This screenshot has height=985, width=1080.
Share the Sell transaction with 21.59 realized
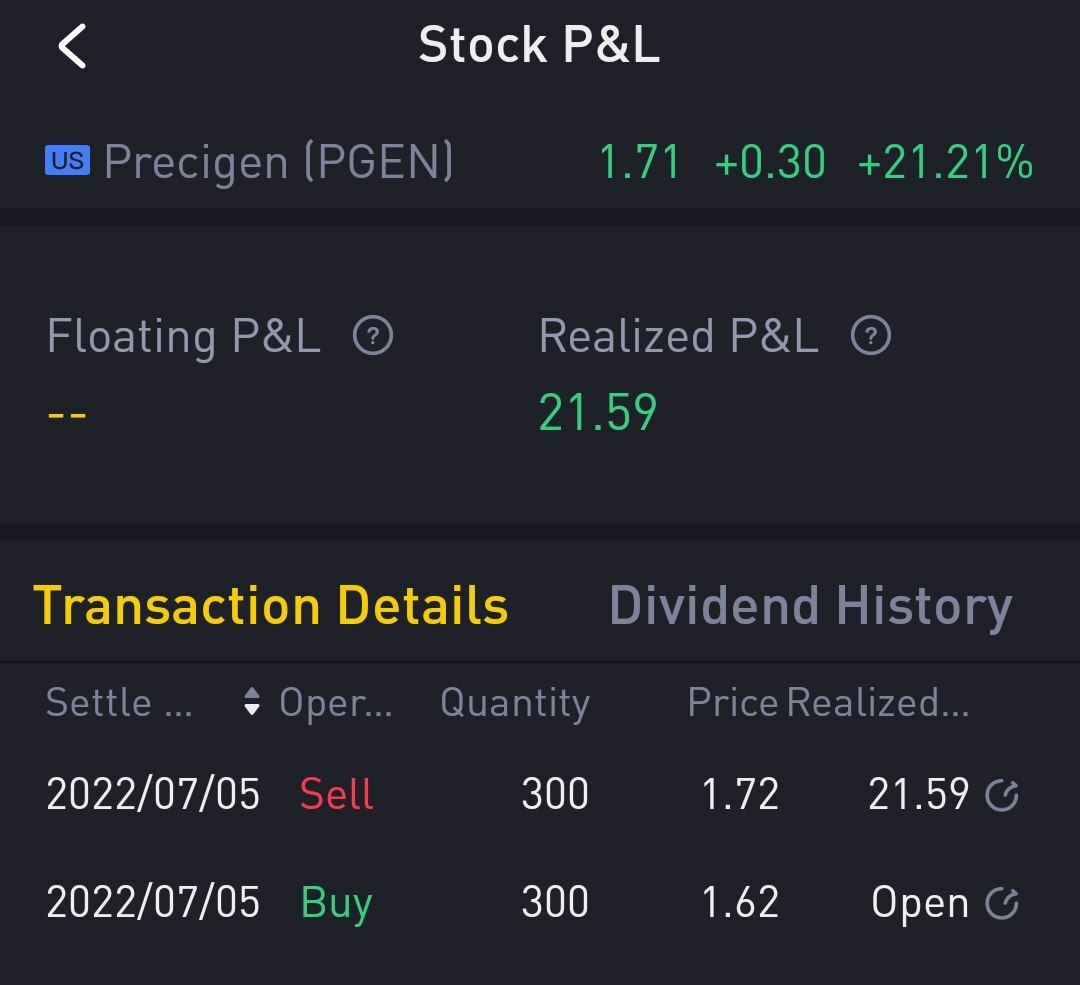tap(1002, 796)
